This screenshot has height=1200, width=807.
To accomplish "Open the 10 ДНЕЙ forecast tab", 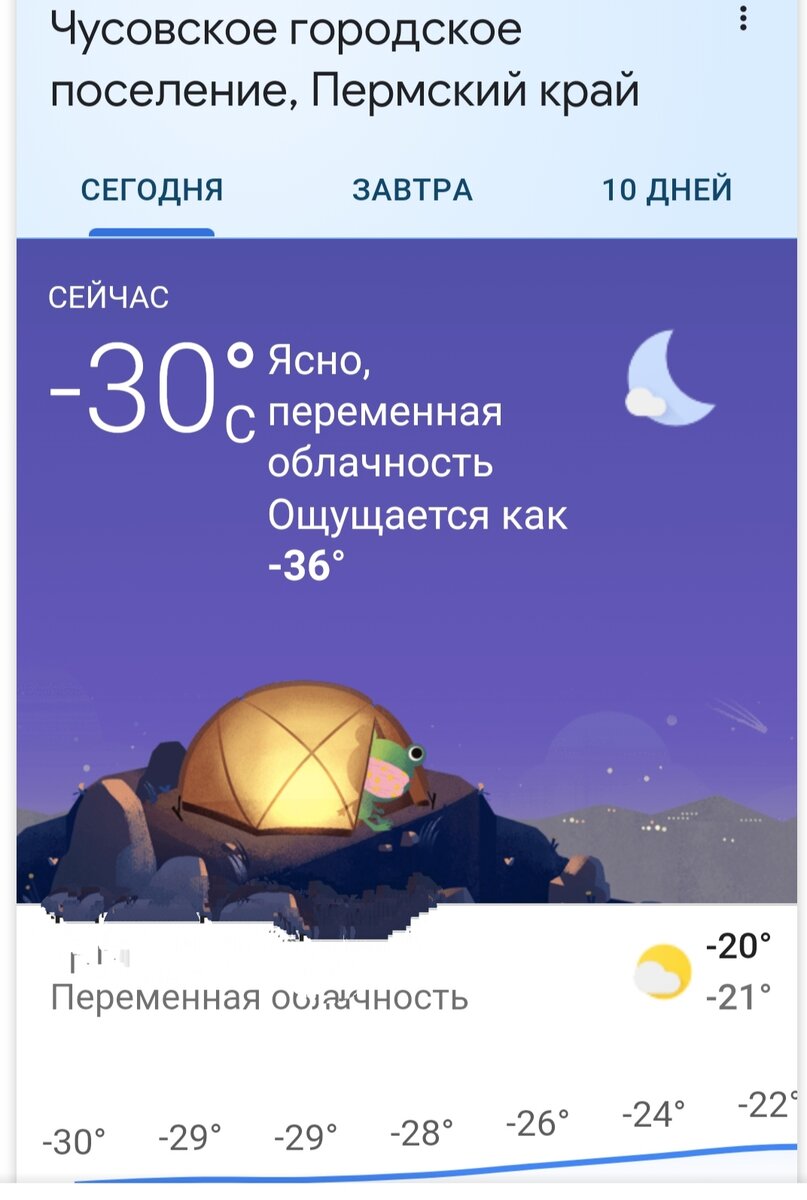I will pyautogui.click(x=667, y=187).
